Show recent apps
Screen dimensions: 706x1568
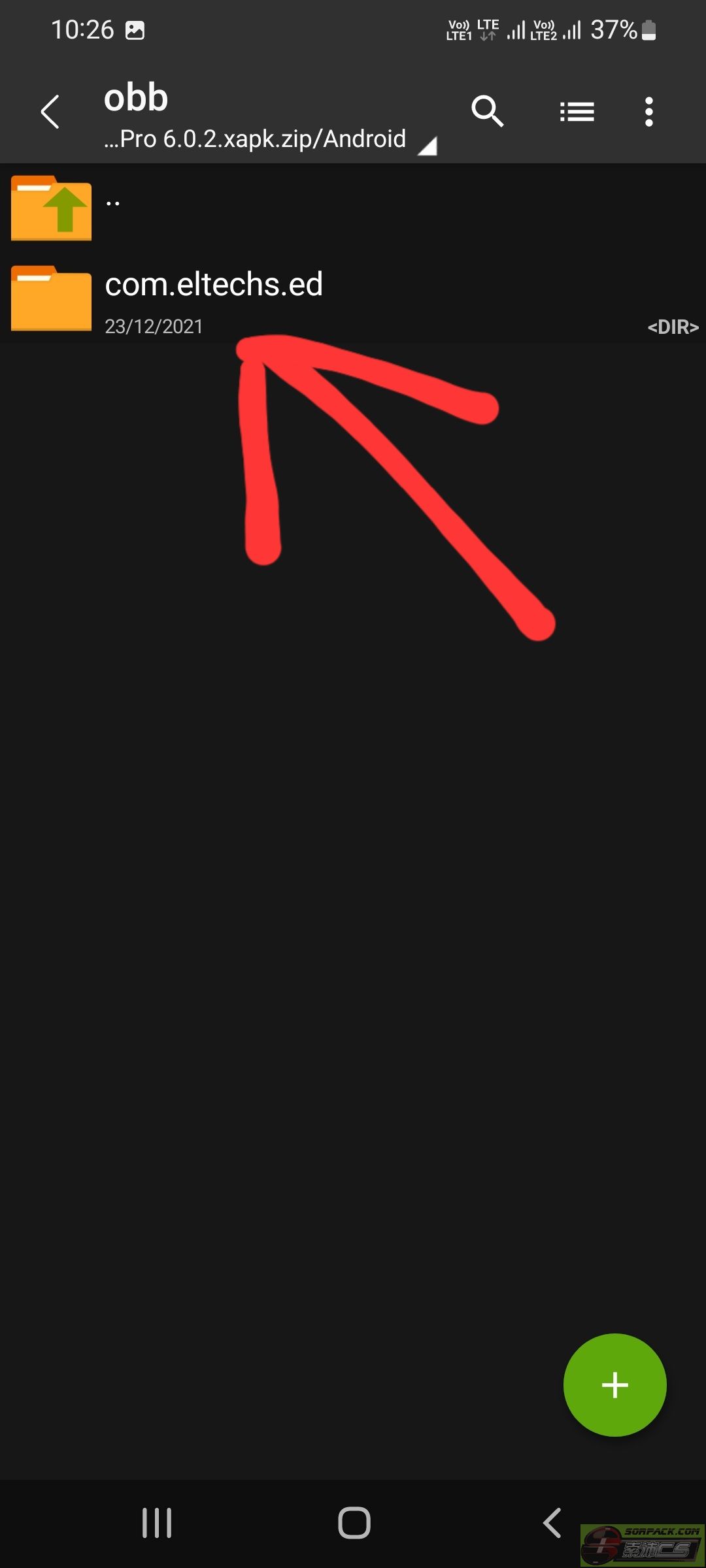click(x=157, y=1523)
